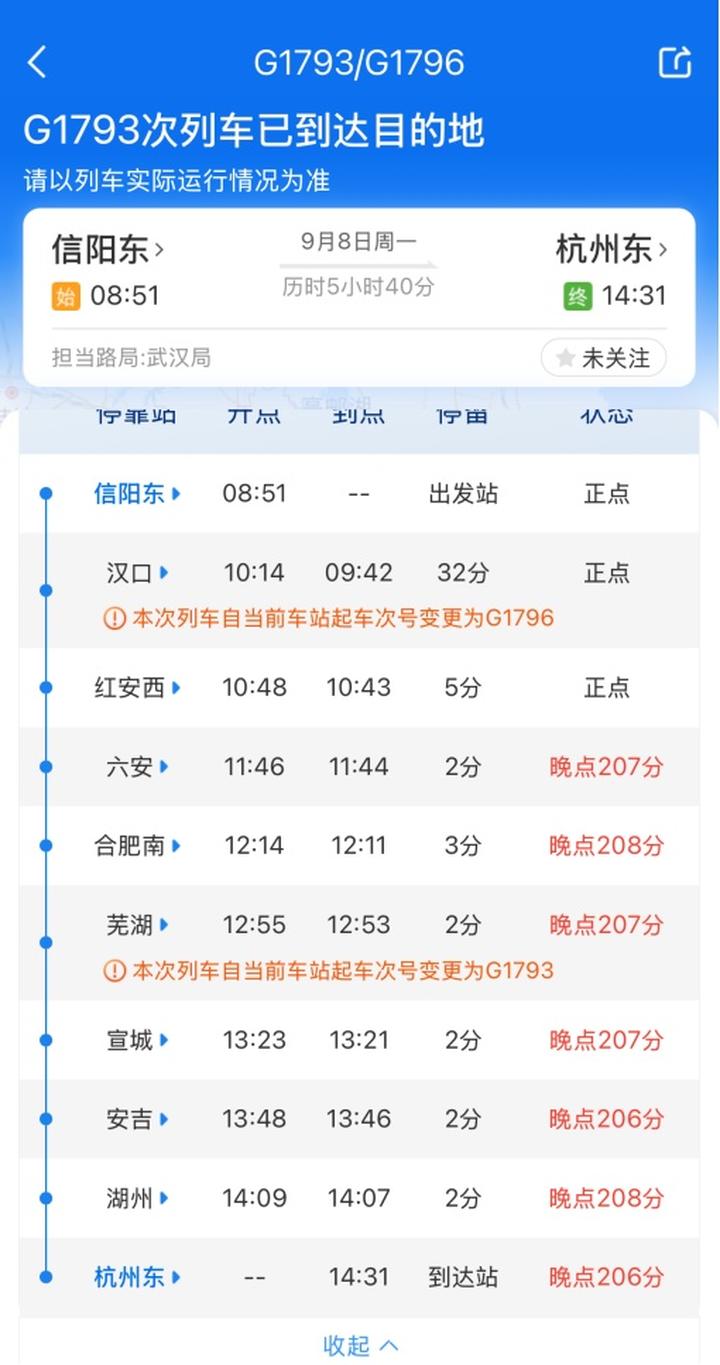Viewport: 720px width, 1365px height.
Task: Select the 安吉 stop
Action: pyautogui.click(x=359, y=1119)
